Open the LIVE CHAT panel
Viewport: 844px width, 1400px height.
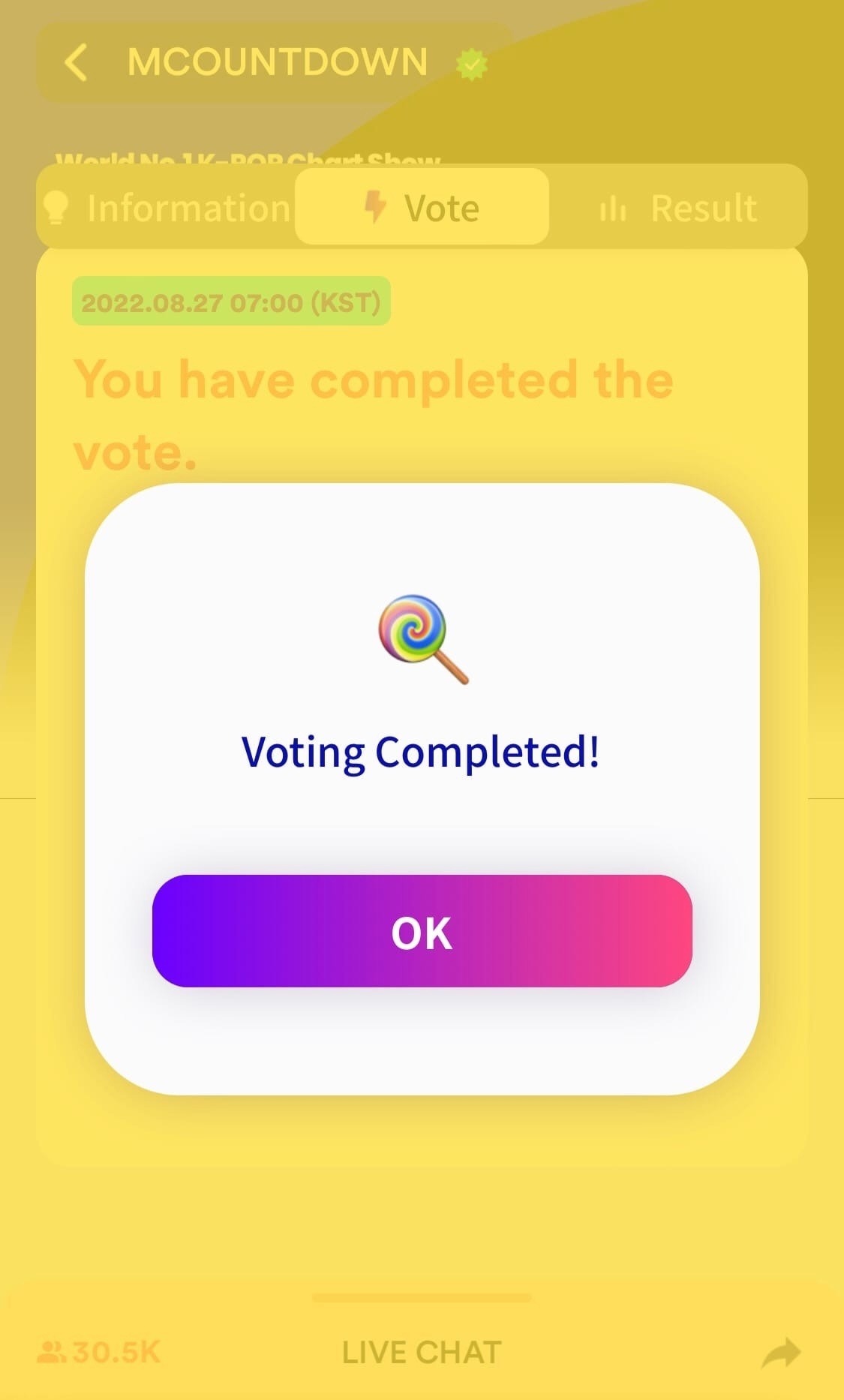[422, 1352]
